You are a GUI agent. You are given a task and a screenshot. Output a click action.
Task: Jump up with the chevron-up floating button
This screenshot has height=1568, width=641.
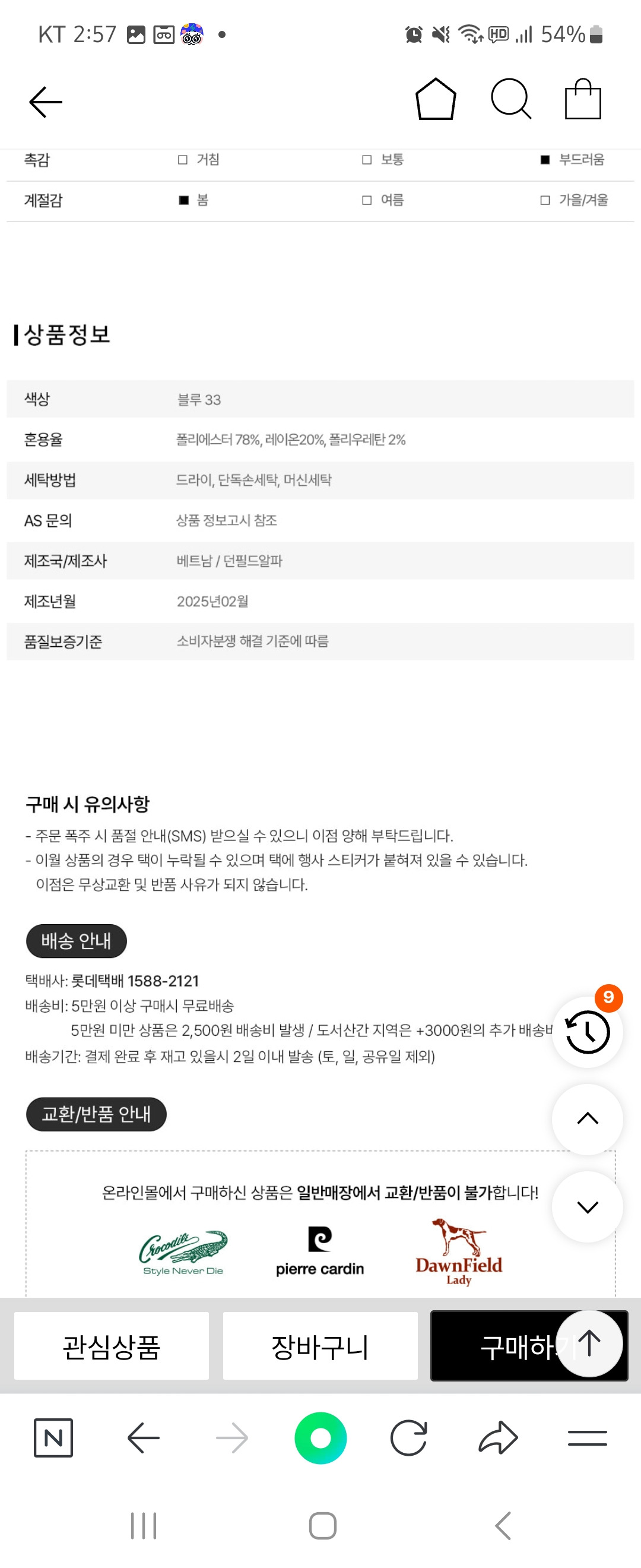(x=587, y=1119)
